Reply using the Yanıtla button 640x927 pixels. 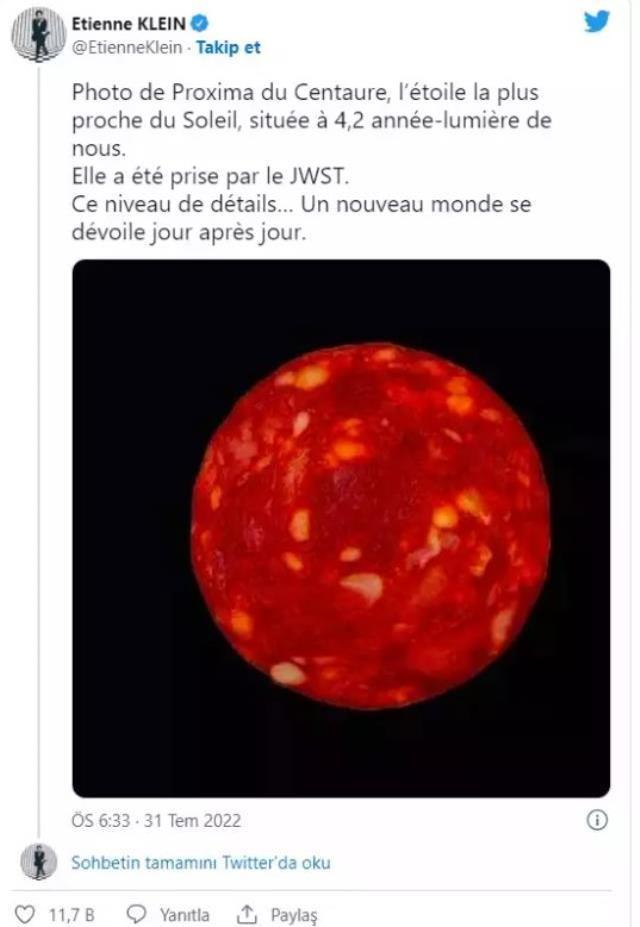[168, 914]
